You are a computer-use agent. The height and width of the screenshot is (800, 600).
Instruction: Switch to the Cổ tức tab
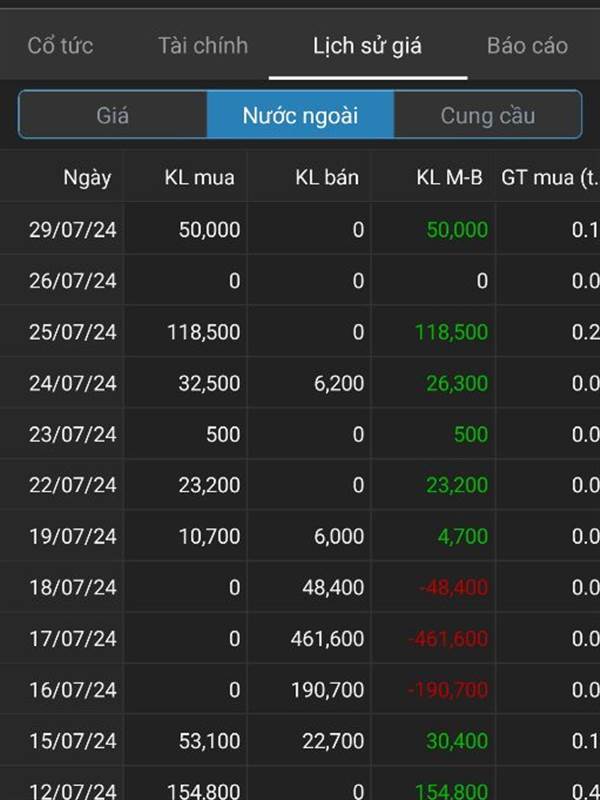tap(60, 45)
